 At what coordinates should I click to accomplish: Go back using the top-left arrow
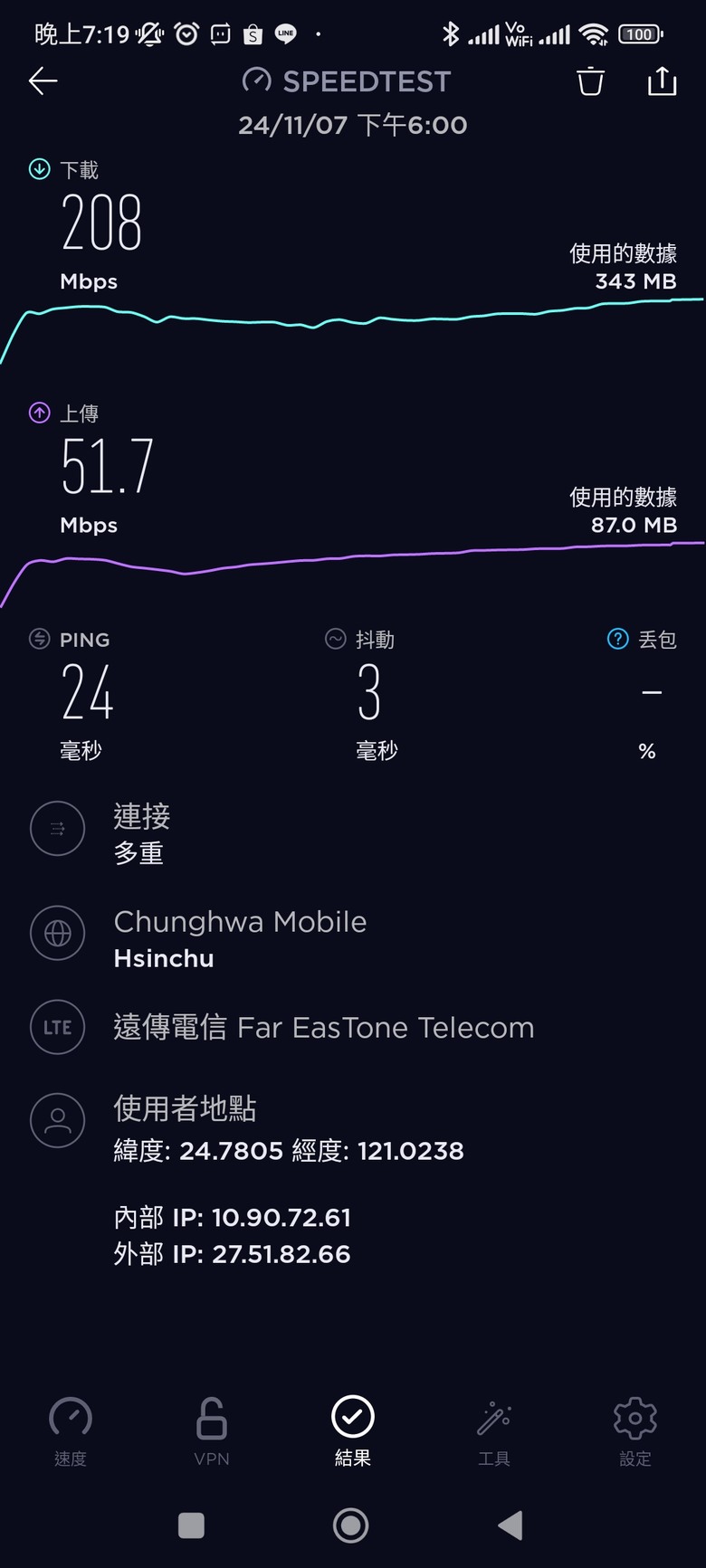[x=43, y=81]
